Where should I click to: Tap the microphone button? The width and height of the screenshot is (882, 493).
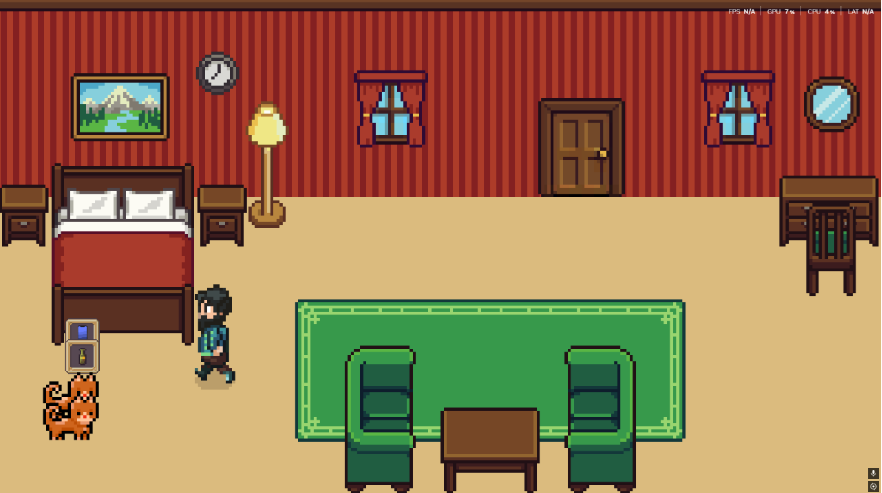pos(873,473)
